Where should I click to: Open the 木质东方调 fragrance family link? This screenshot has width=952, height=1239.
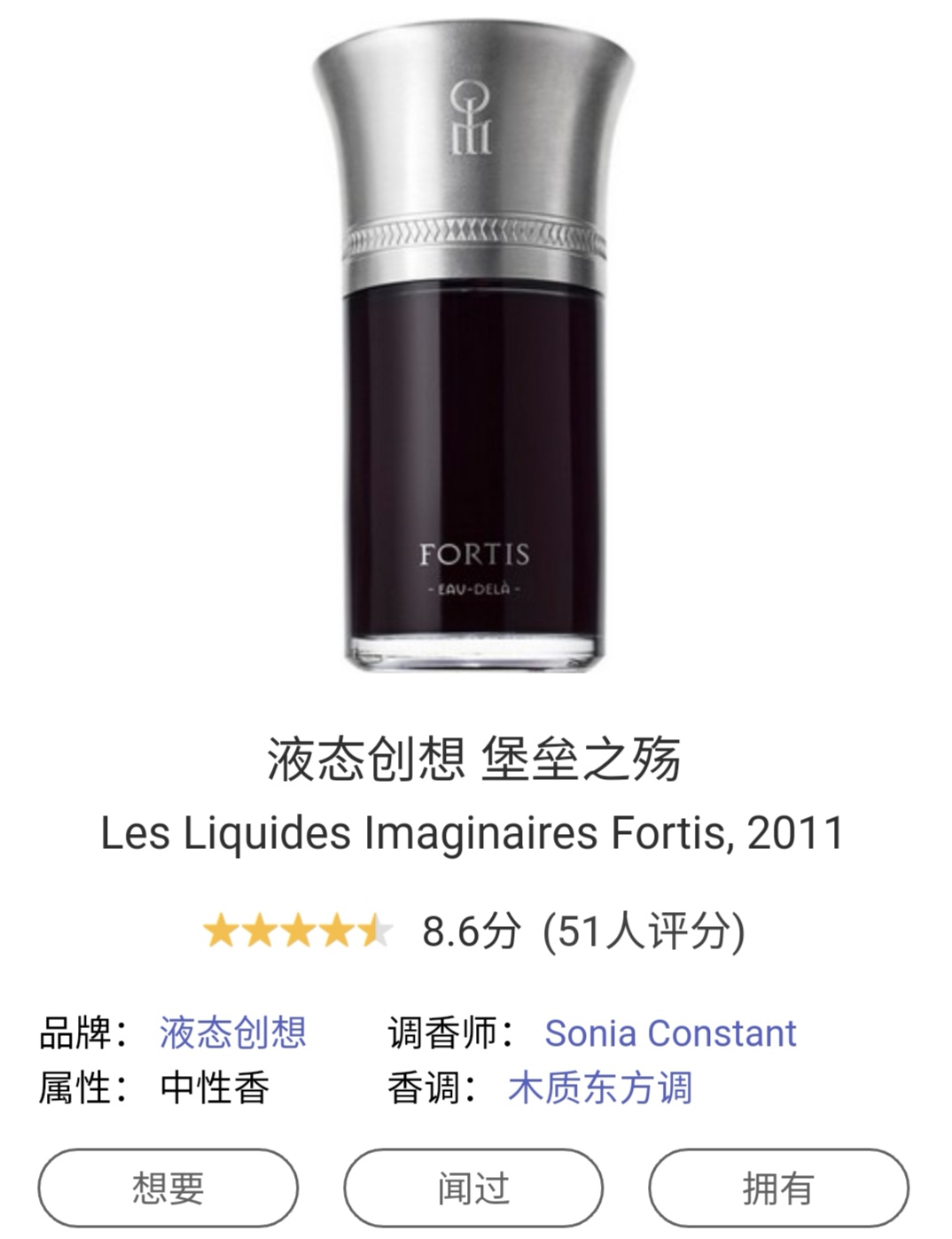click(x=599, y=1088)
